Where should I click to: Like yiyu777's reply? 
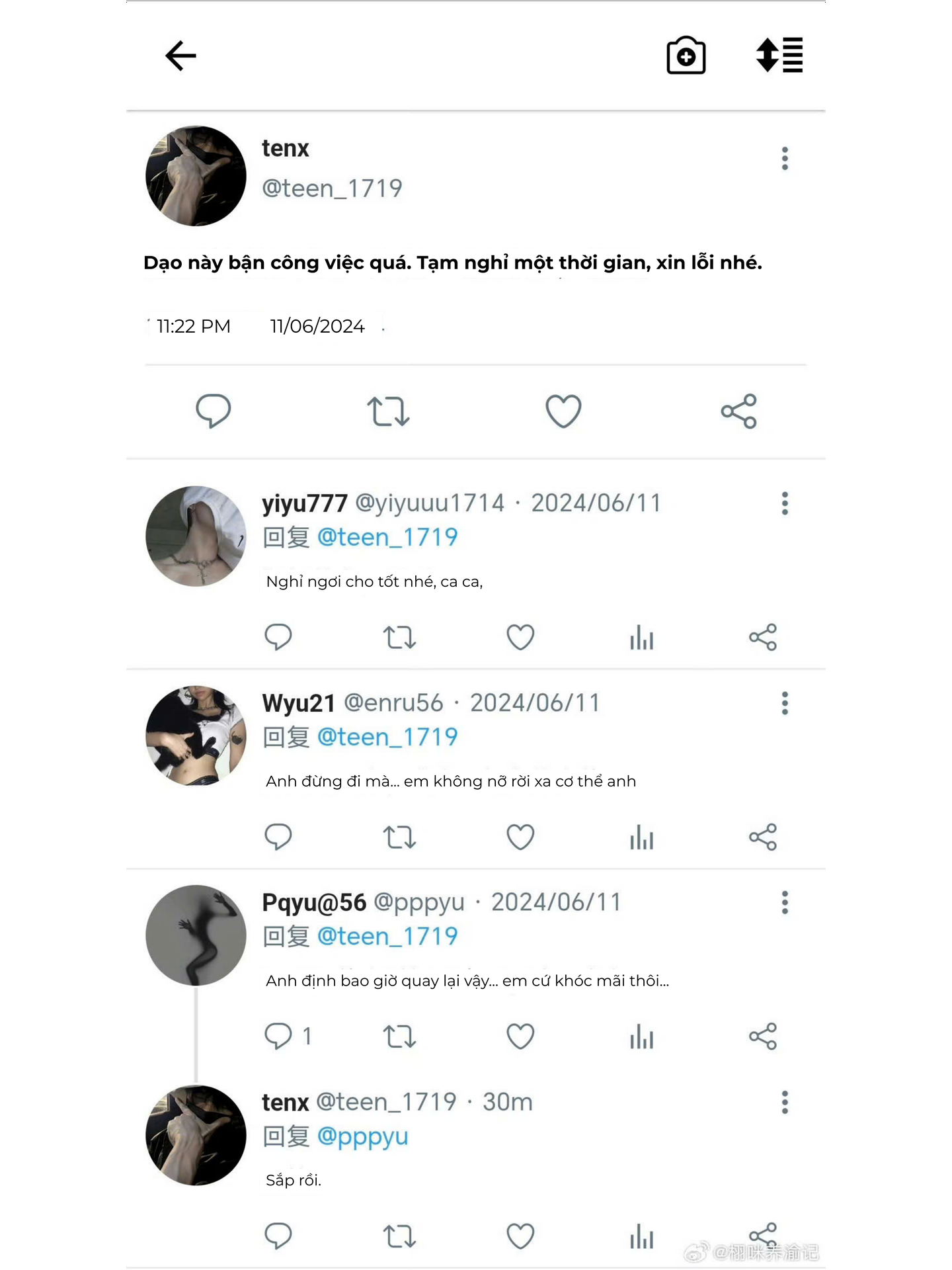point(520,638)
